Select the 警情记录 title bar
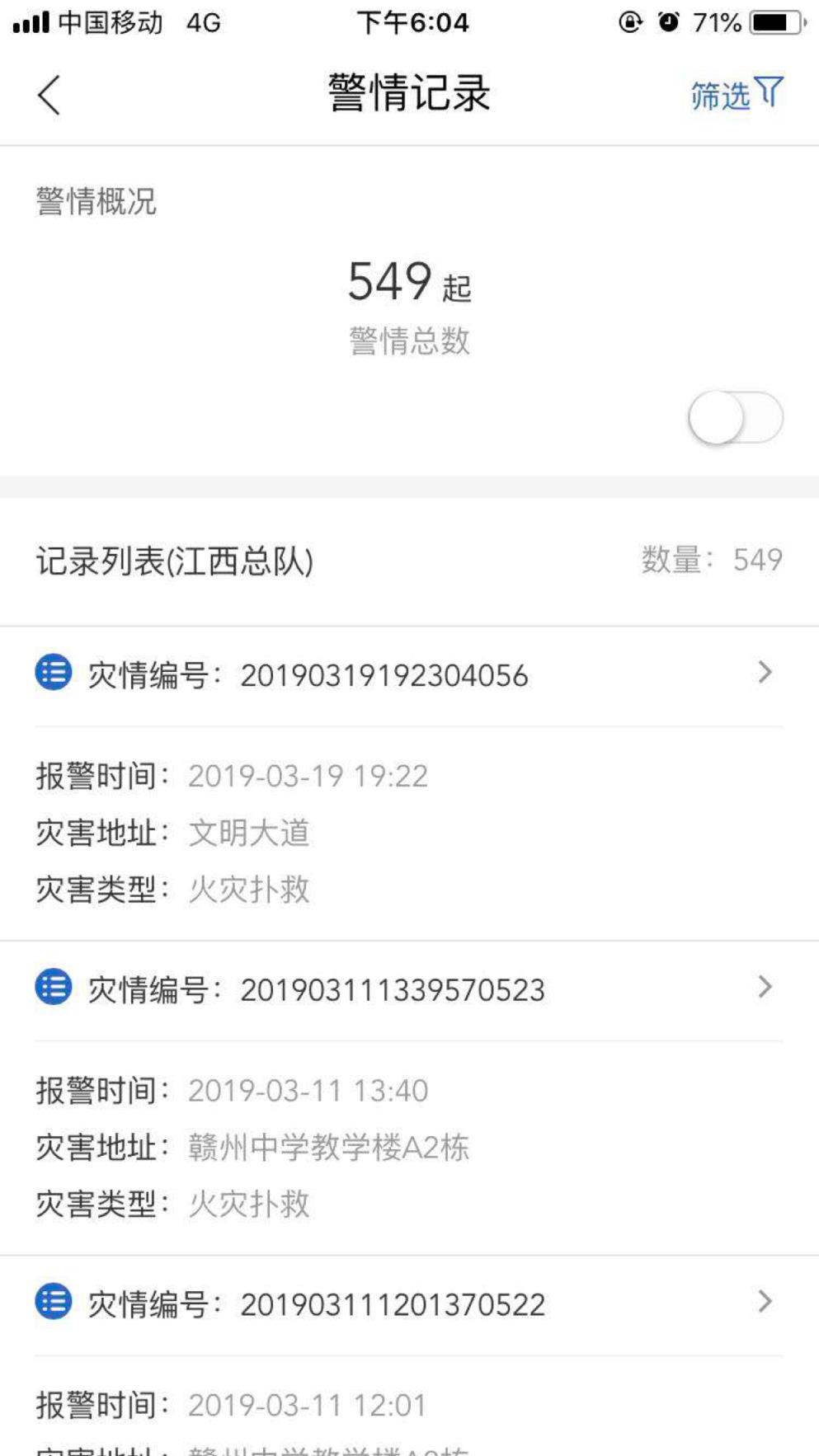The height and width of the screenshot is (1456, 819). 409,92
